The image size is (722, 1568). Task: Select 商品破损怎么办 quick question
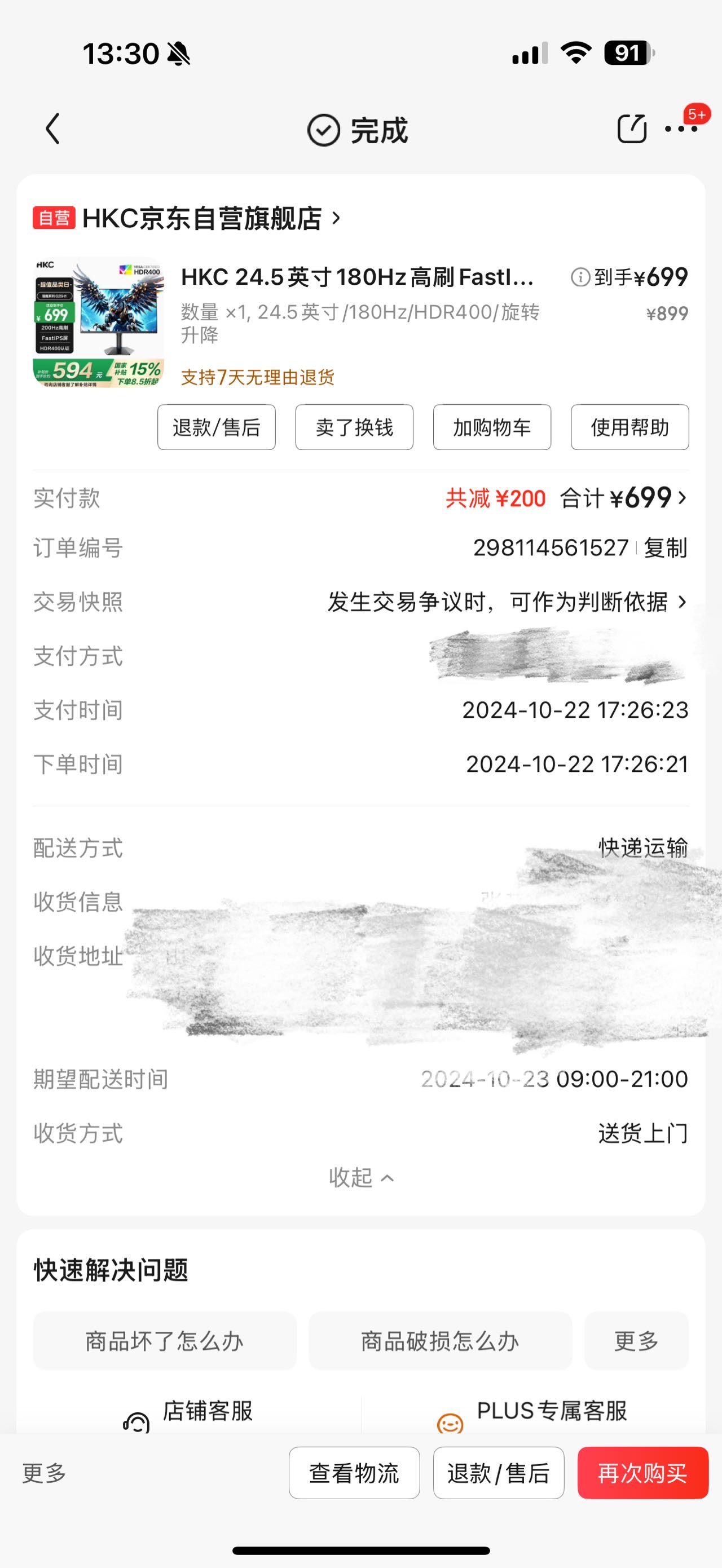click(439, 1341)
